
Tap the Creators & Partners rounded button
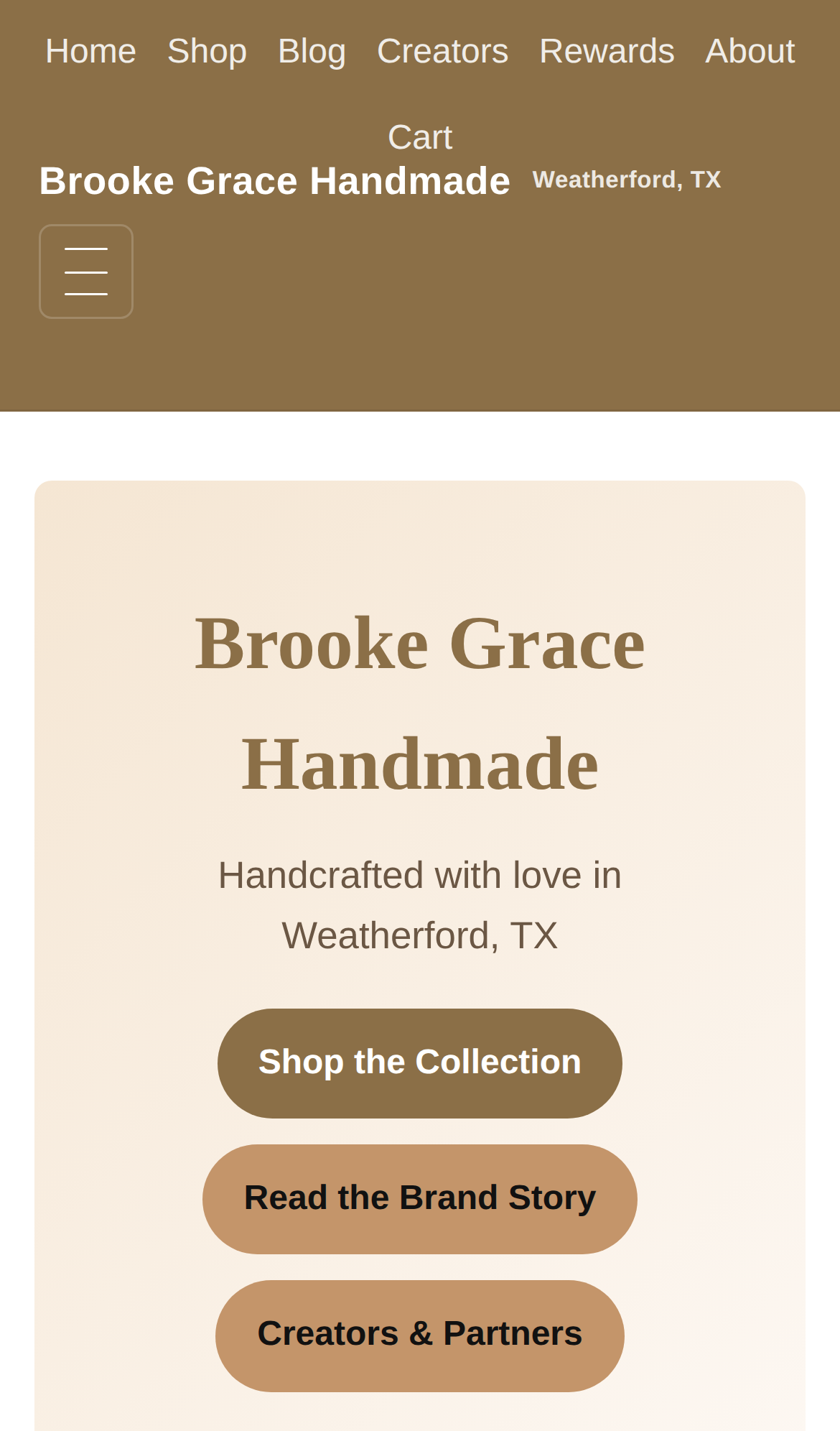click(x=419, y=1333)
